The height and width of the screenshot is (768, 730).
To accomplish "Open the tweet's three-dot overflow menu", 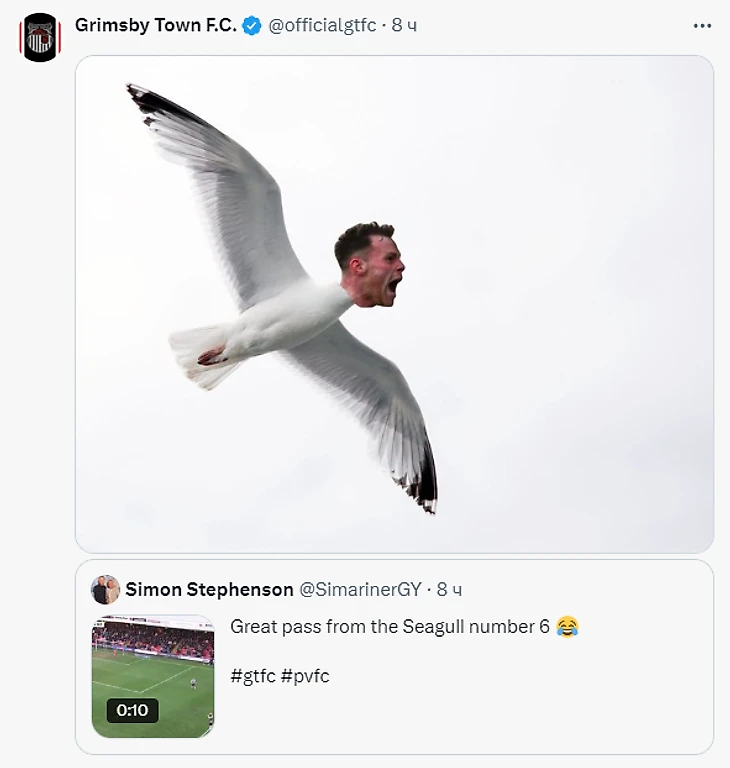I will click(x=702, y=25).
